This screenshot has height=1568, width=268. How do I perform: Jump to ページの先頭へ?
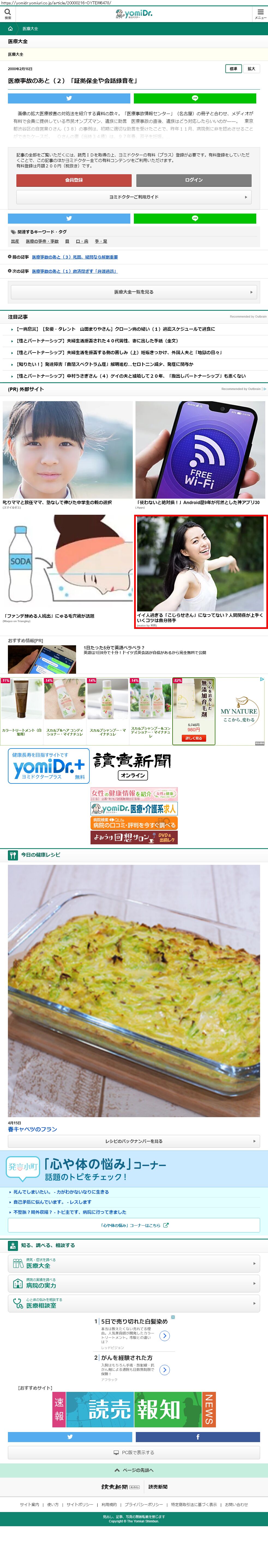point(134,1470)
